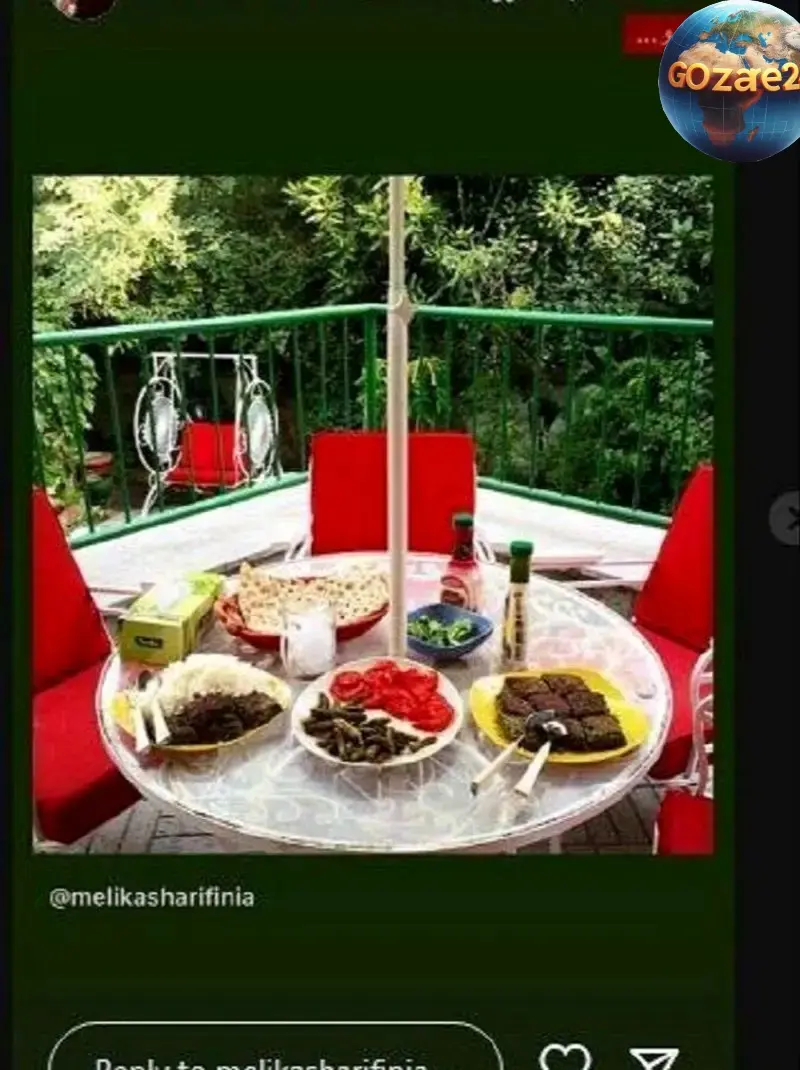The width and height of the screenshot is (800, 1070).
Task: Like this story with the heart
Action: (565, 1057)
